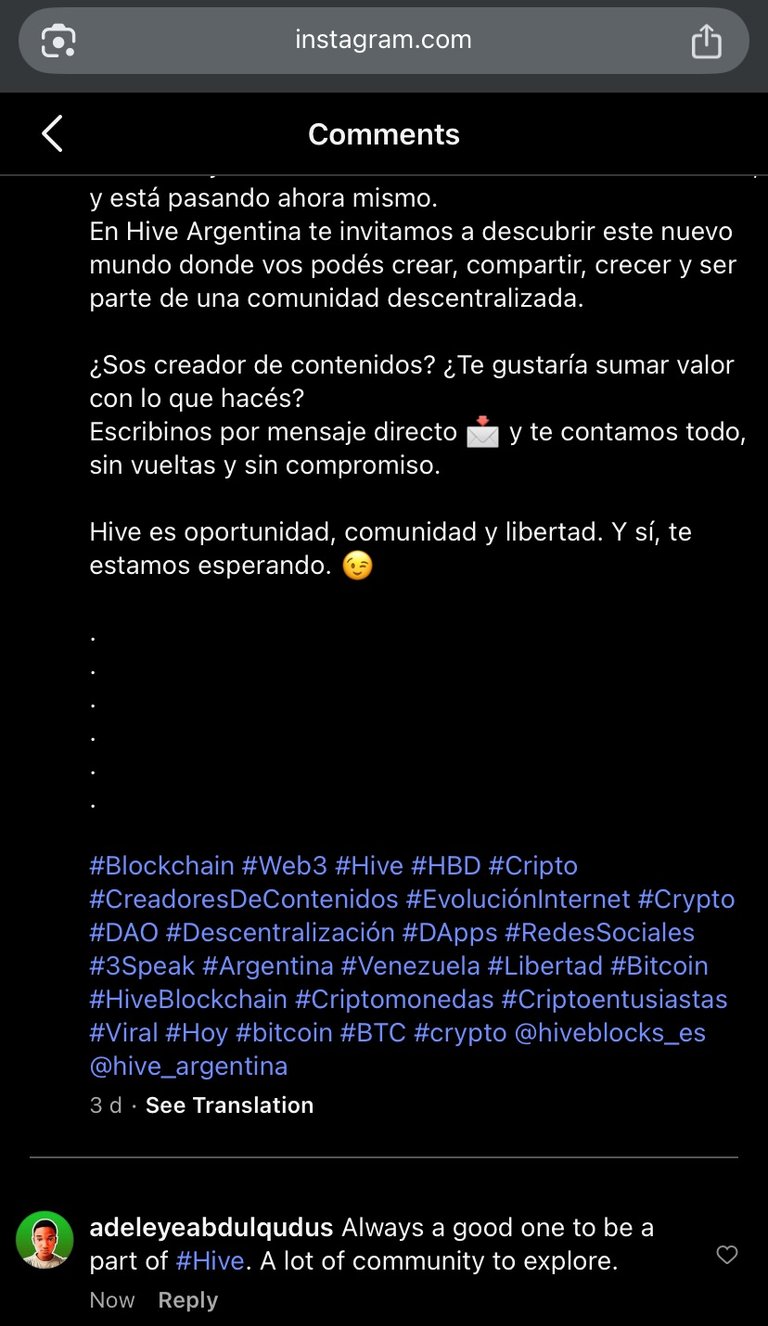Reply to adeleyeabdulqudus's comment
The height and width of the screenshot is (1326, 768).
pos(187,1300)
